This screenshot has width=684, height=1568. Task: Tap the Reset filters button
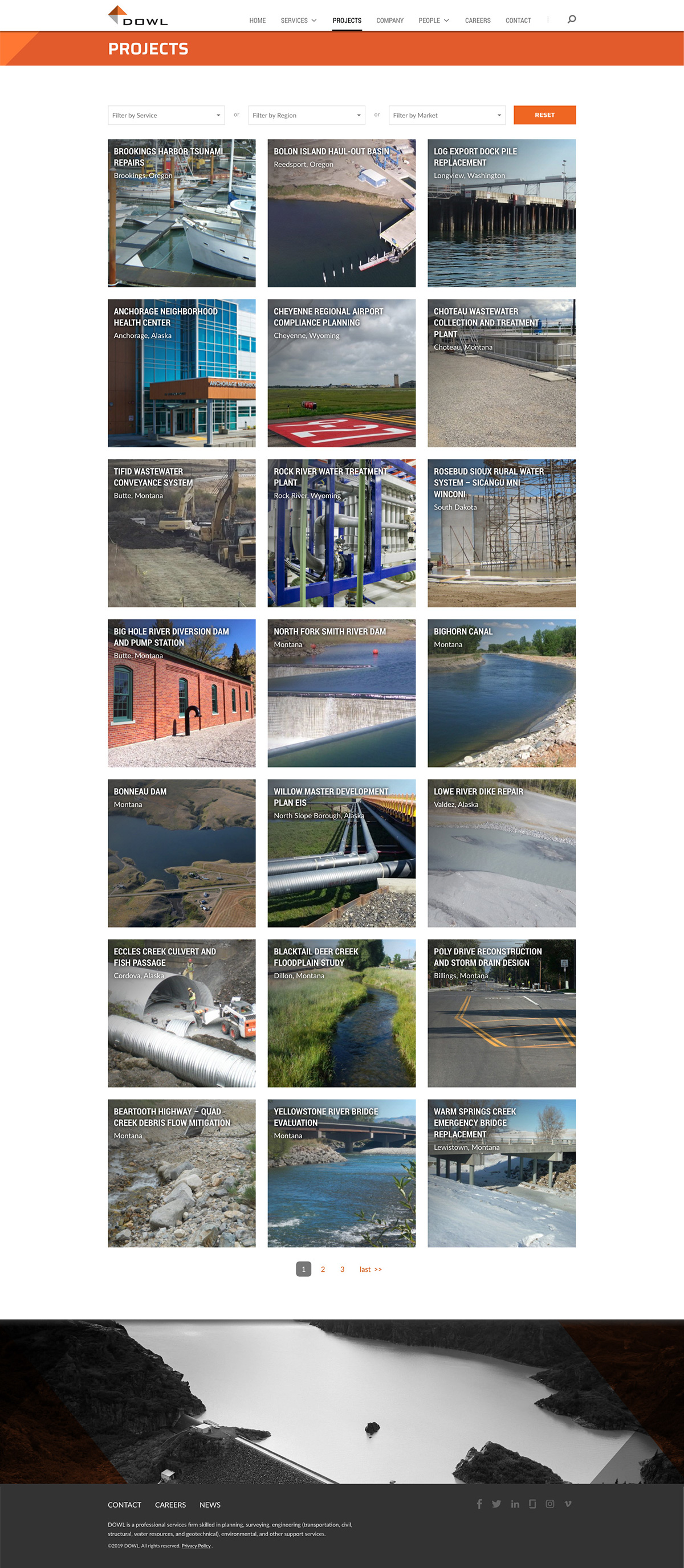coord(544,115)
